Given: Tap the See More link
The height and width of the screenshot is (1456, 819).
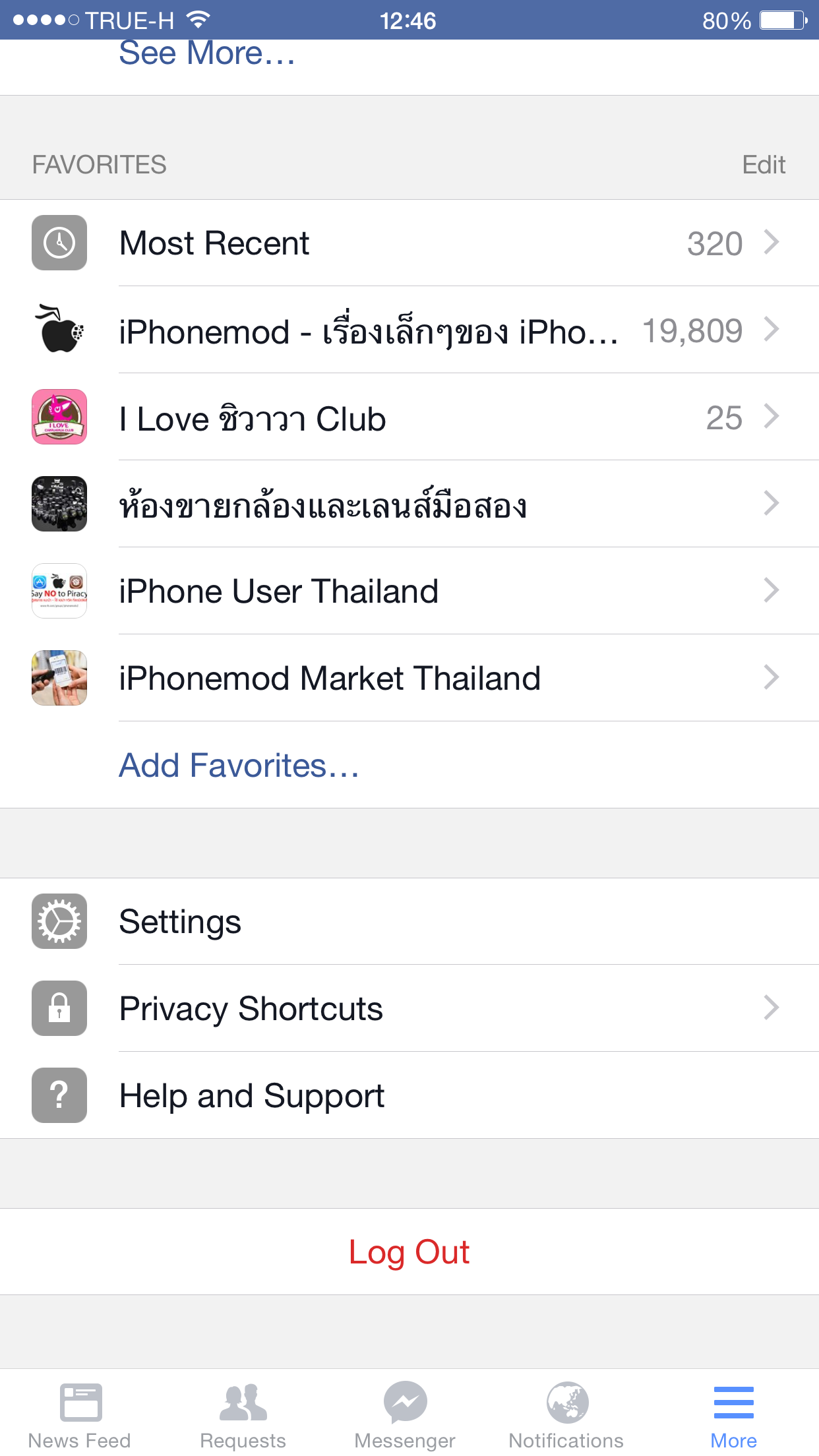Looking at the screenshot, I should click(206, 55).
